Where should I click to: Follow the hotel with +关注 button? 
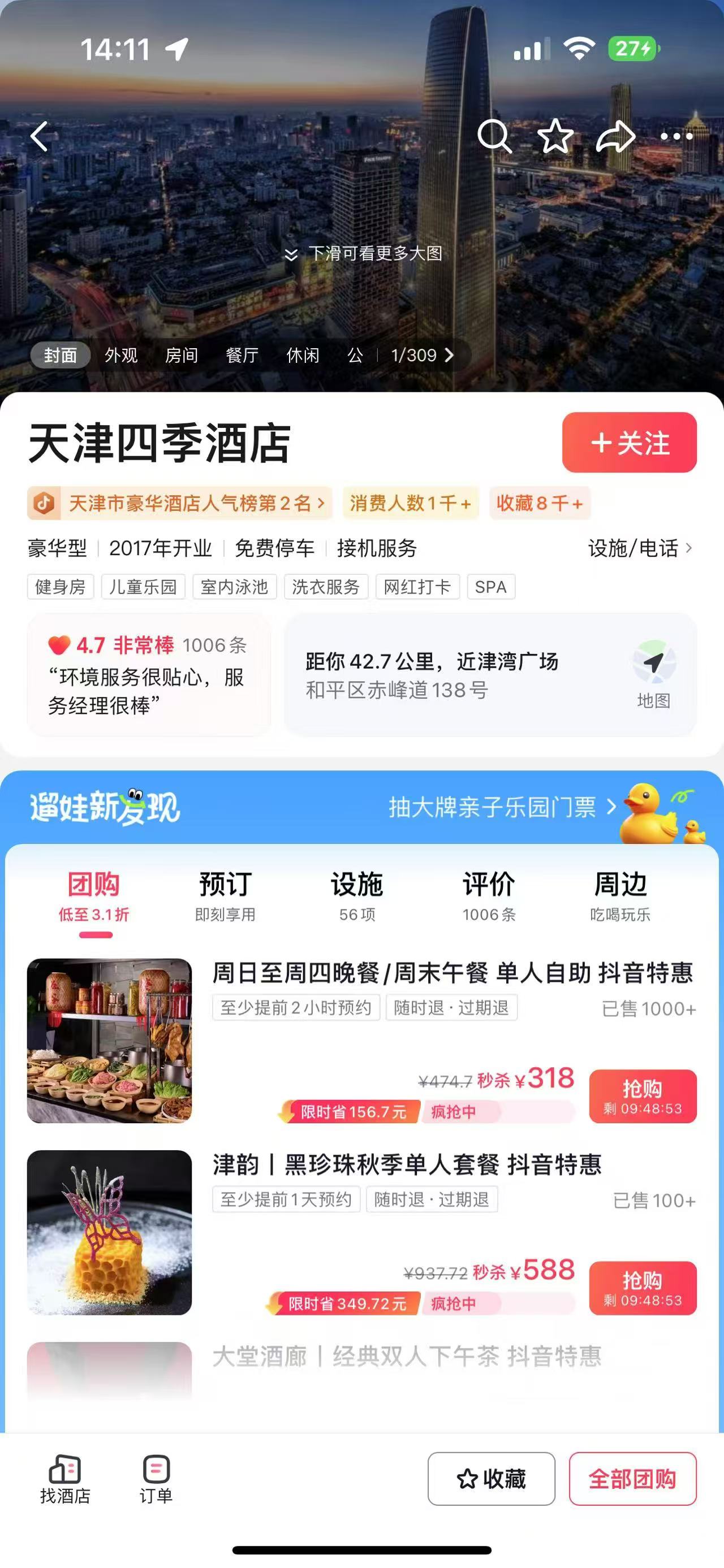[629, 443]
